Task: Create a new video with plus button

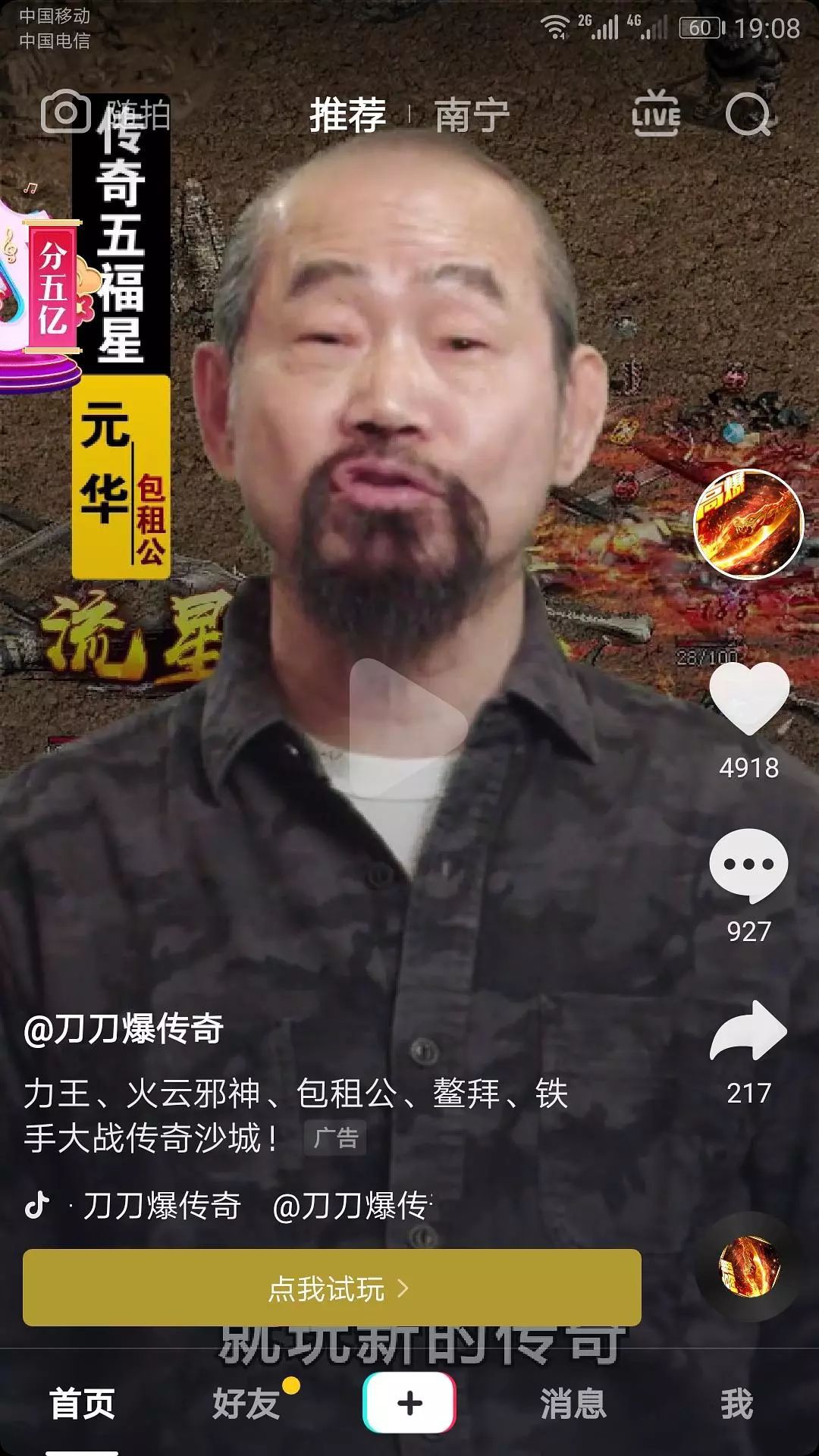Action: tap(409, 1403)
